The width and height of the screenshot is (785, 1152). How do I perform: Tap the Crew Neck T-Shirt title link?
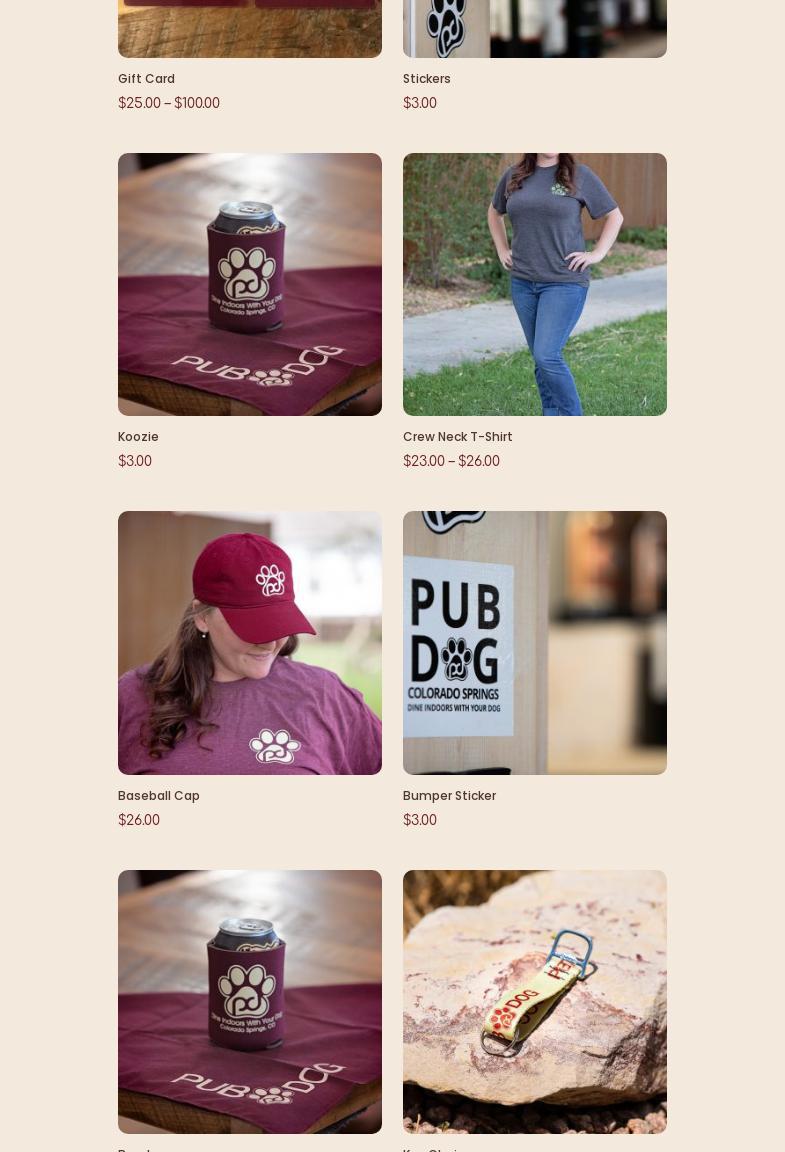tap(458, 437)
